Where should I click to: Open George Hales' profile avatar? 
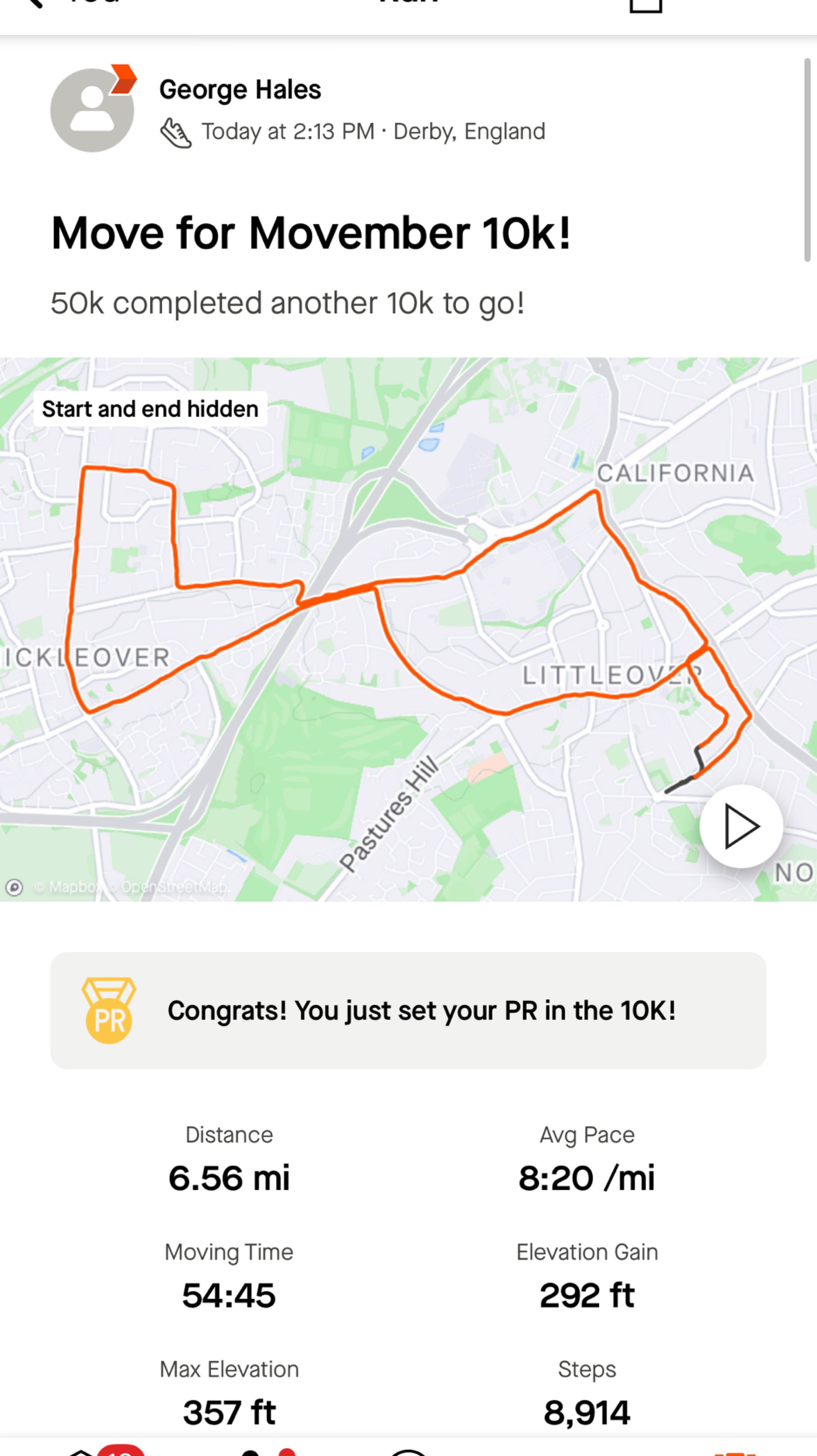coord(92,110)
